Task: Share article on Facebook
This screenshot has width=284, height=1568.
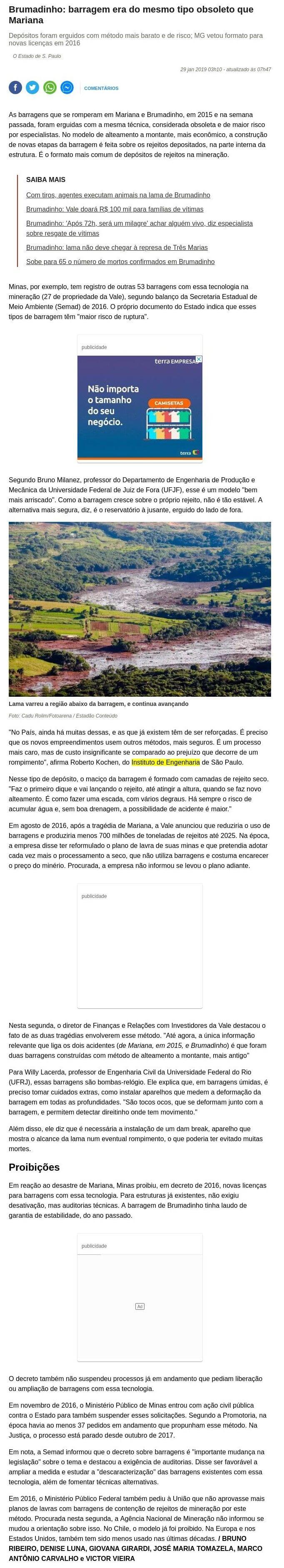Action: pos(15,87)
